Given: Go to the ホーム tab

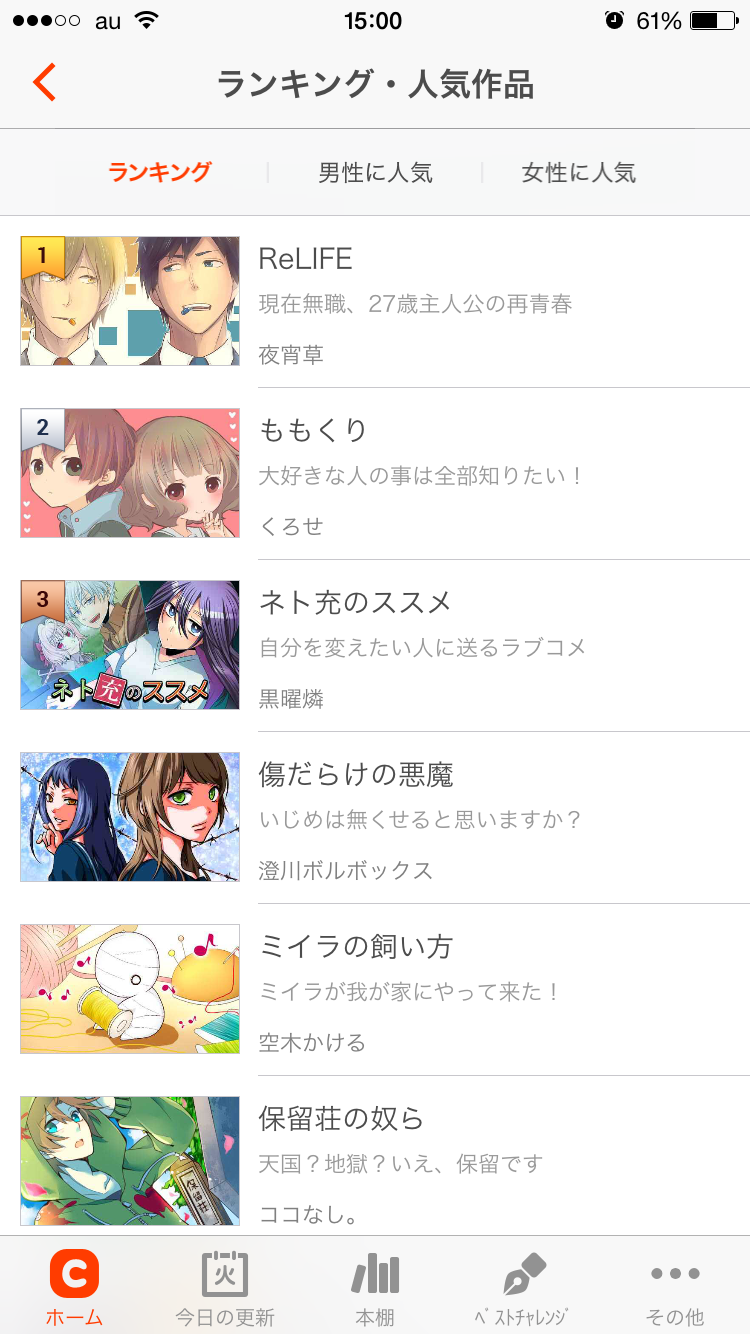Looking at the screenshot, I should (x=74, y=1288).
